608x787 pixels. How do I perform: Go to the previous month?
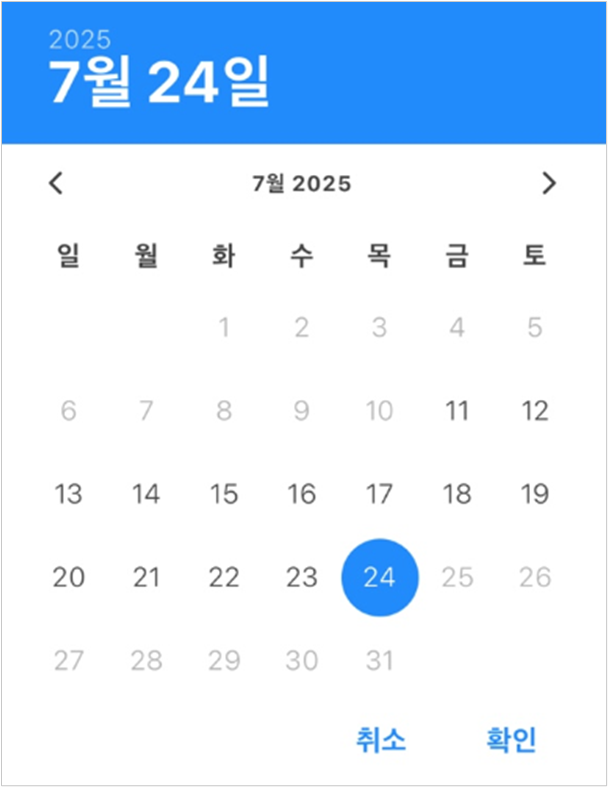coord(56,183)
